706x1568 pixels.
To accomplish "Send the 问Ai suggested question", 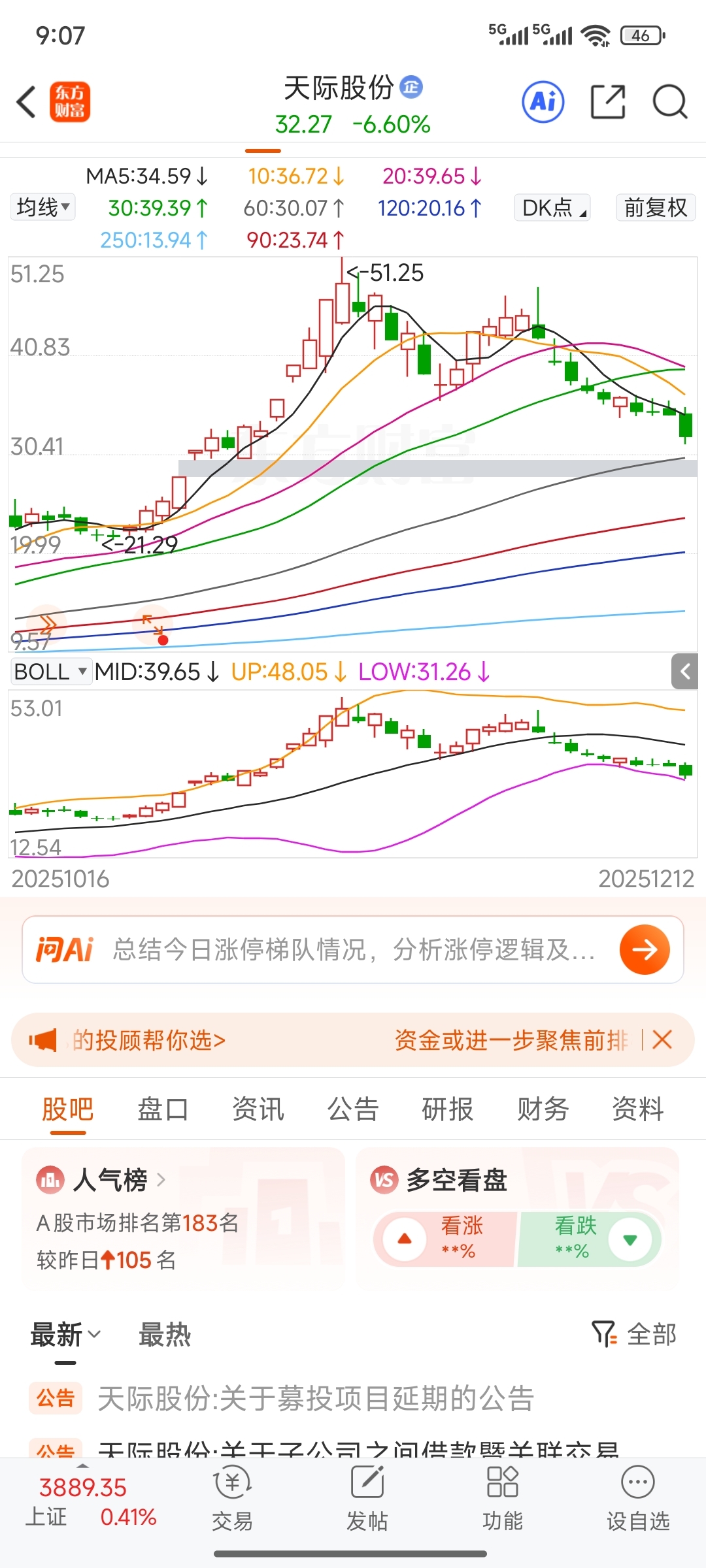I will click(645, 949).
